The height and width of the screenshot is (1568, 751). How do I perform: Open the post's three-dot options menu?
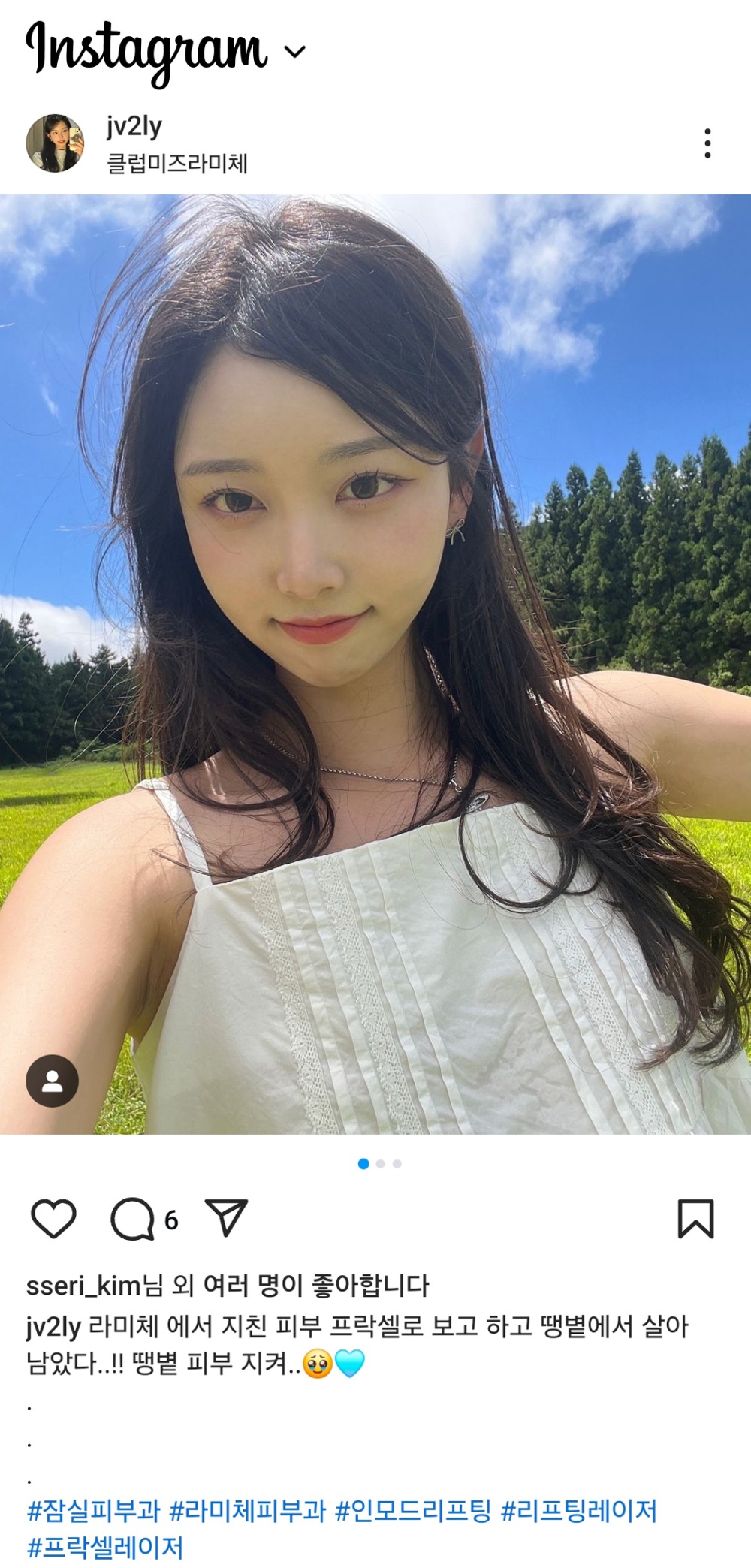[707, 143]
